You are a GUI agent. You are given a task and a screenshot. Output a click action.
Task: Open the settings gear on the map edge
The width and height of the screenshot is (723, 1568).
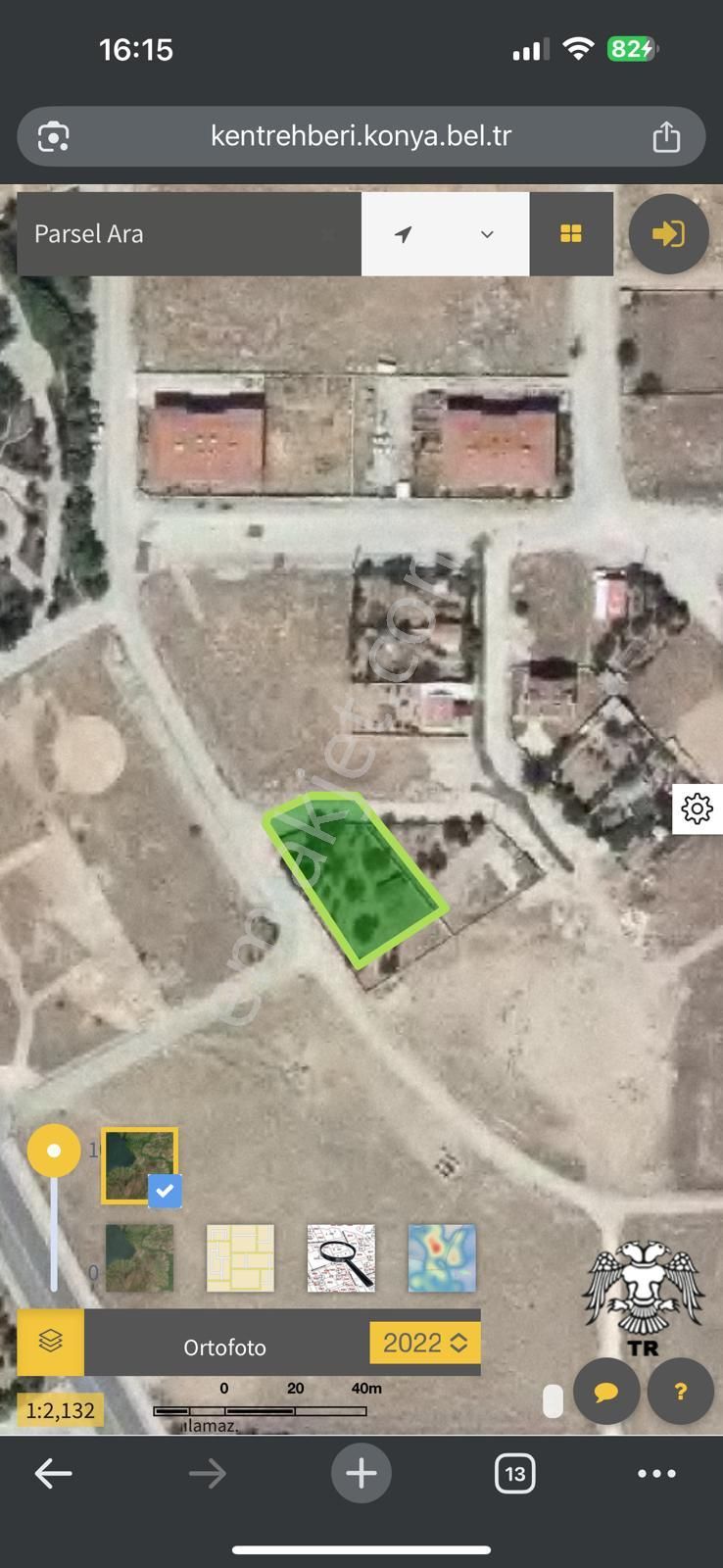698,808
